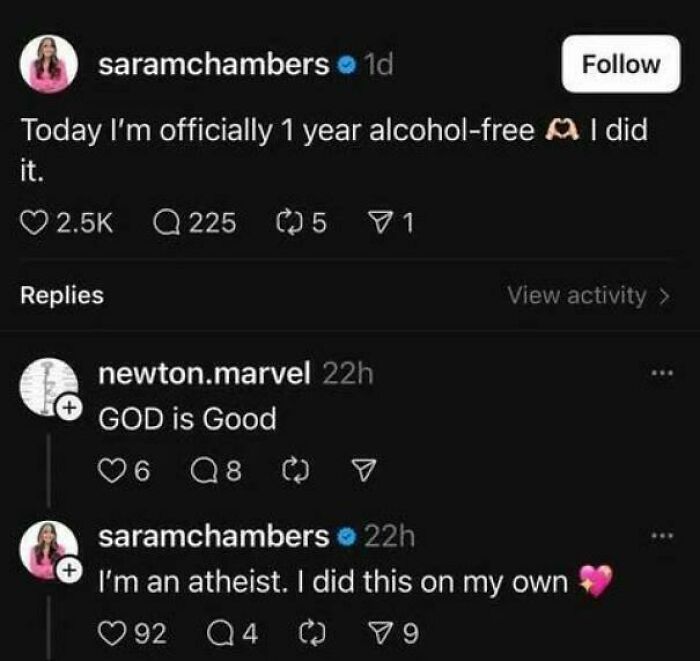Follow newton.marvel using the avatar plus badge
The height and width of the screenshot is (661, 700).
pos(70,407)
